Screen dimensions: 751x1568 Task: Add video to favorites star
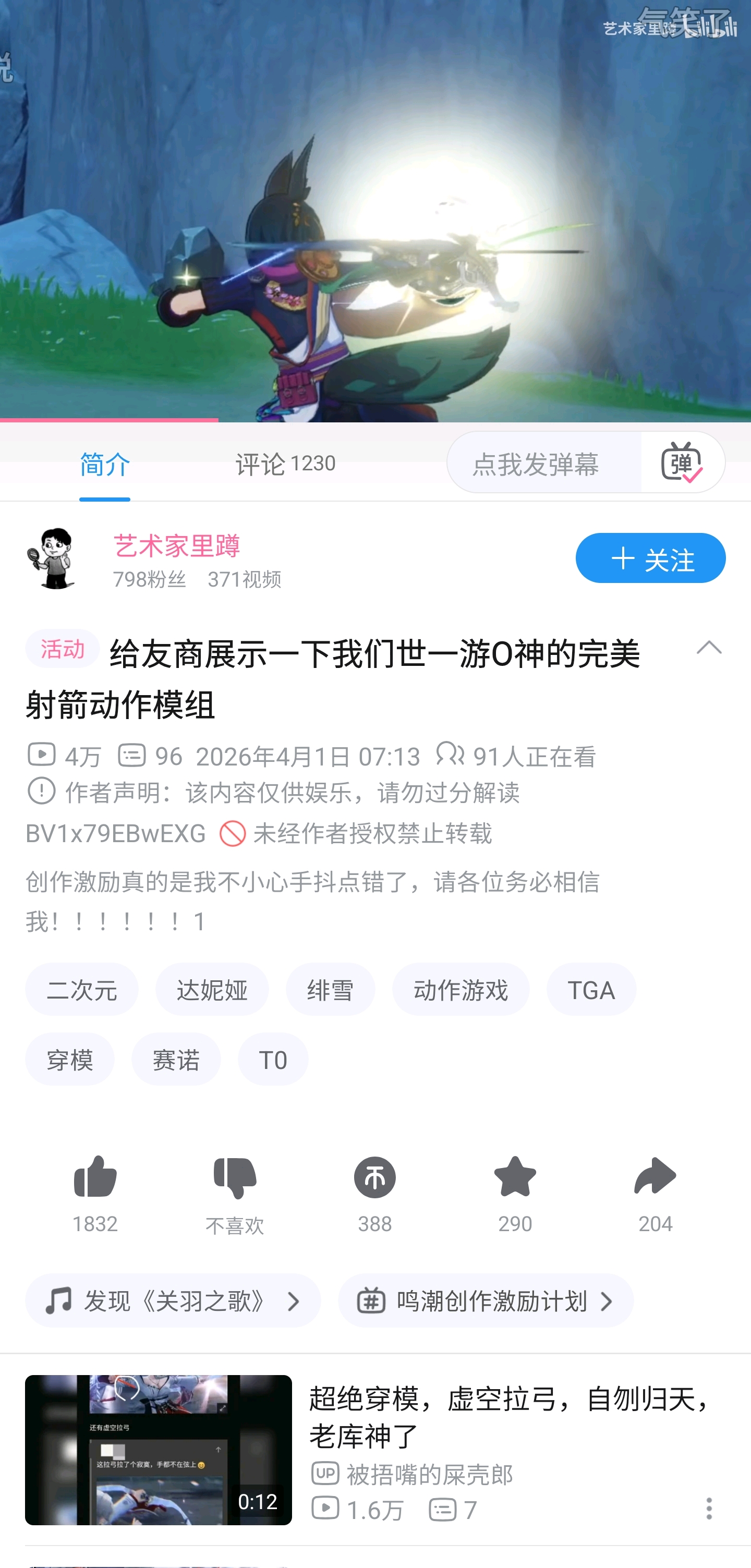point(515,1192)
